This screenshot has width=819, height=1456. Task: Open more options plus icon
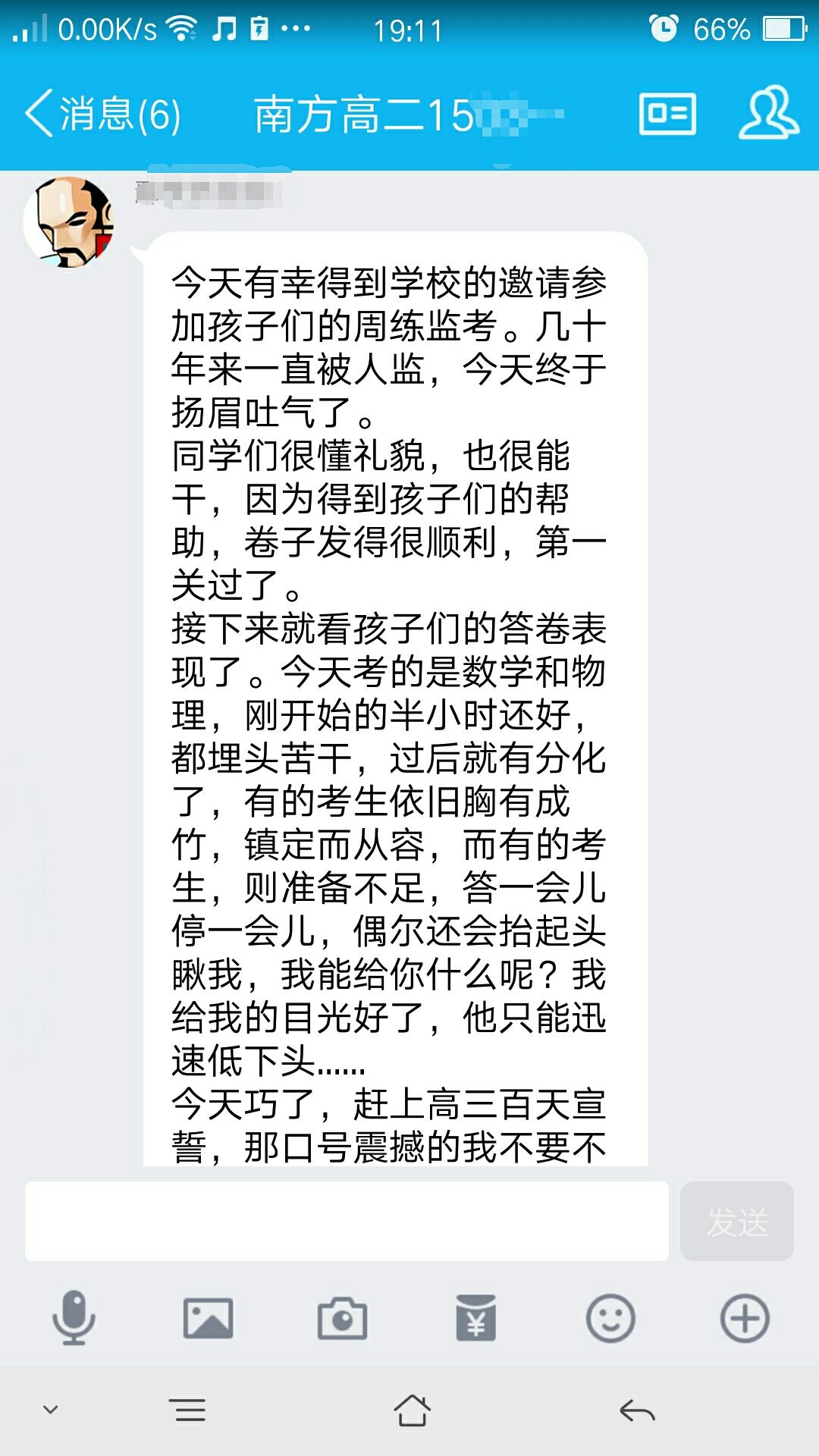click(x=744, y=1318)
